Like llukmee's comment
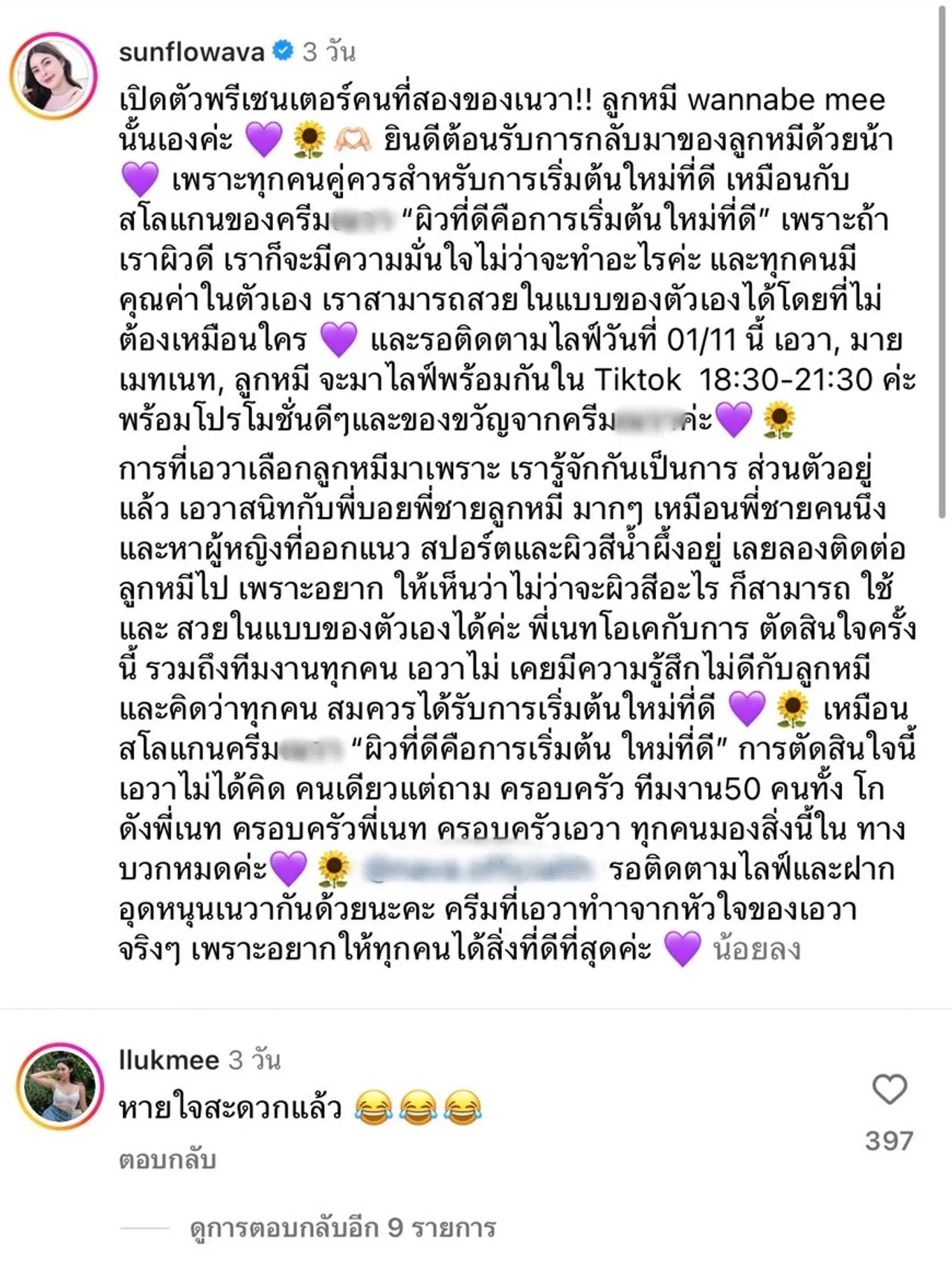The image size is (952, 1278). 889,1090
